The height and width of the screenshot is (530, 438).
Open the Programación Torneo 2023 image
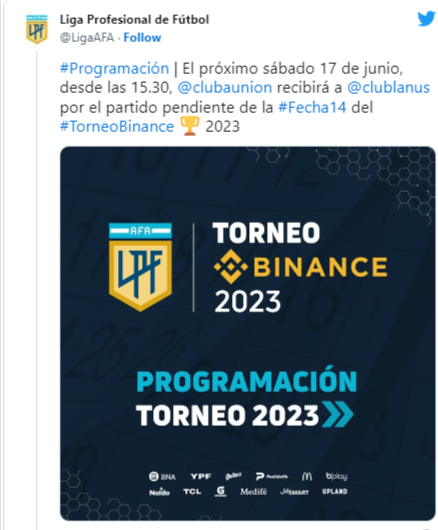click(x=248, y=333)
